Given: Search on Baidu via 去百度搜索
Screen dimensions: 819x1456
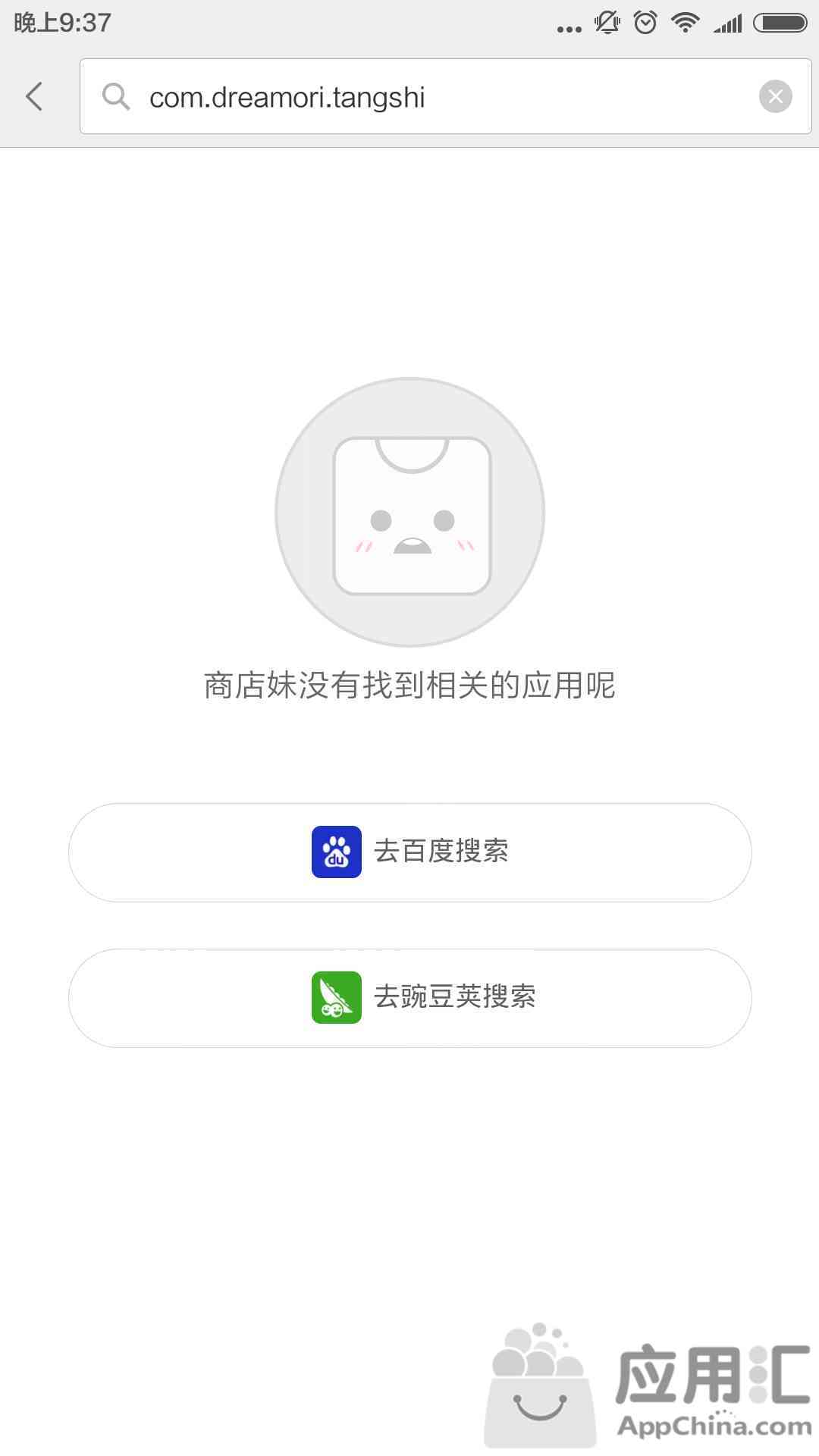Looking at the screenshot, I should point(409,852).
